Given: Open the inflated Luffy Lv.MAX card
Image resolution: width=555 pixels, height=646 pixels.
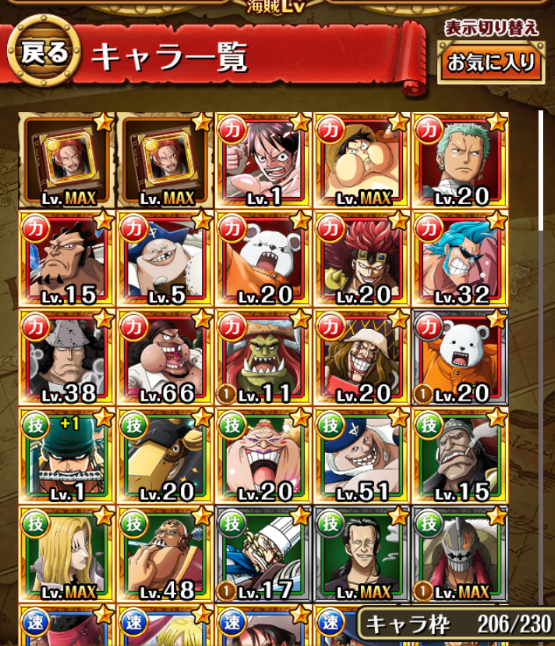Looking at the screenshot, I should [x=362, y=160].
